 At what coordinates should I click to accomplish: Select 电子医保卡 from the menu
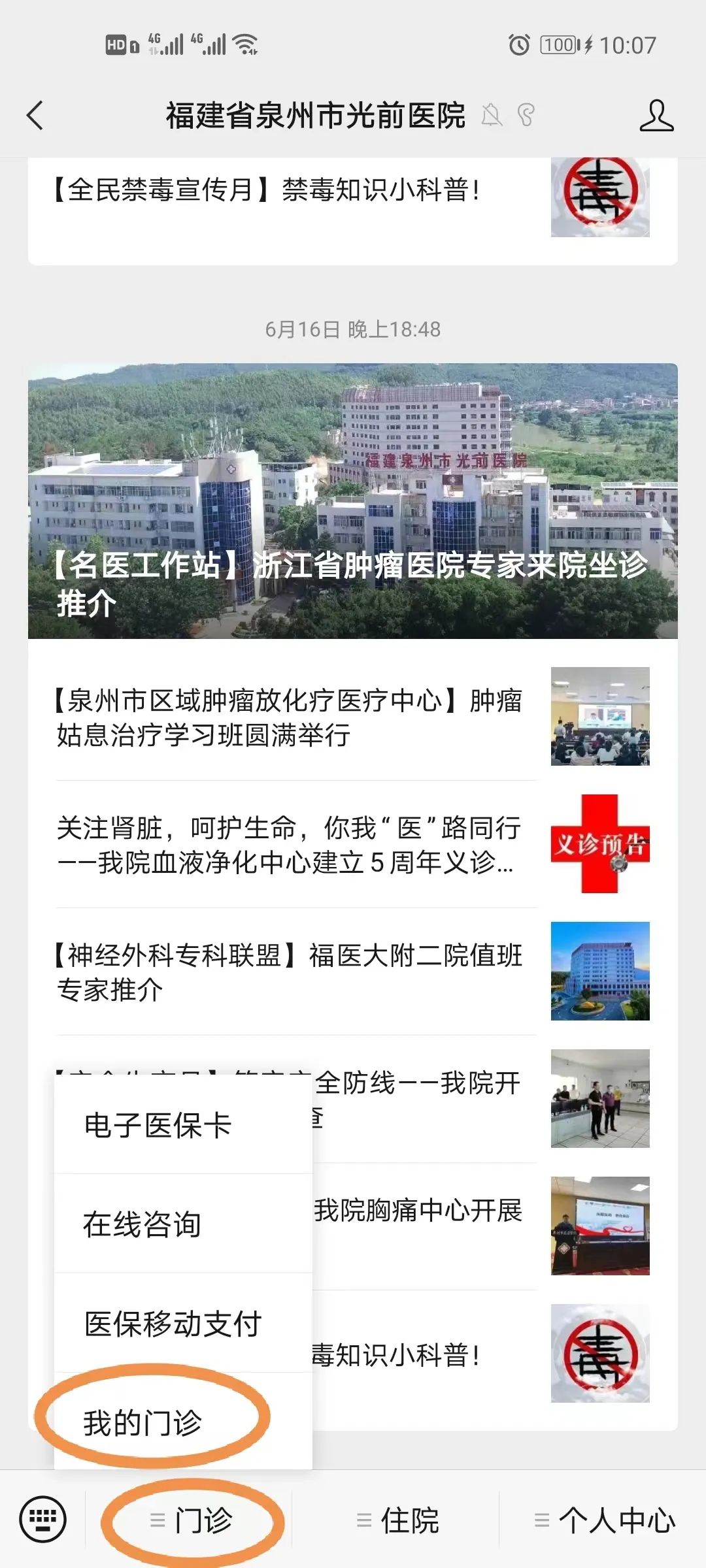click(158, 1125)
